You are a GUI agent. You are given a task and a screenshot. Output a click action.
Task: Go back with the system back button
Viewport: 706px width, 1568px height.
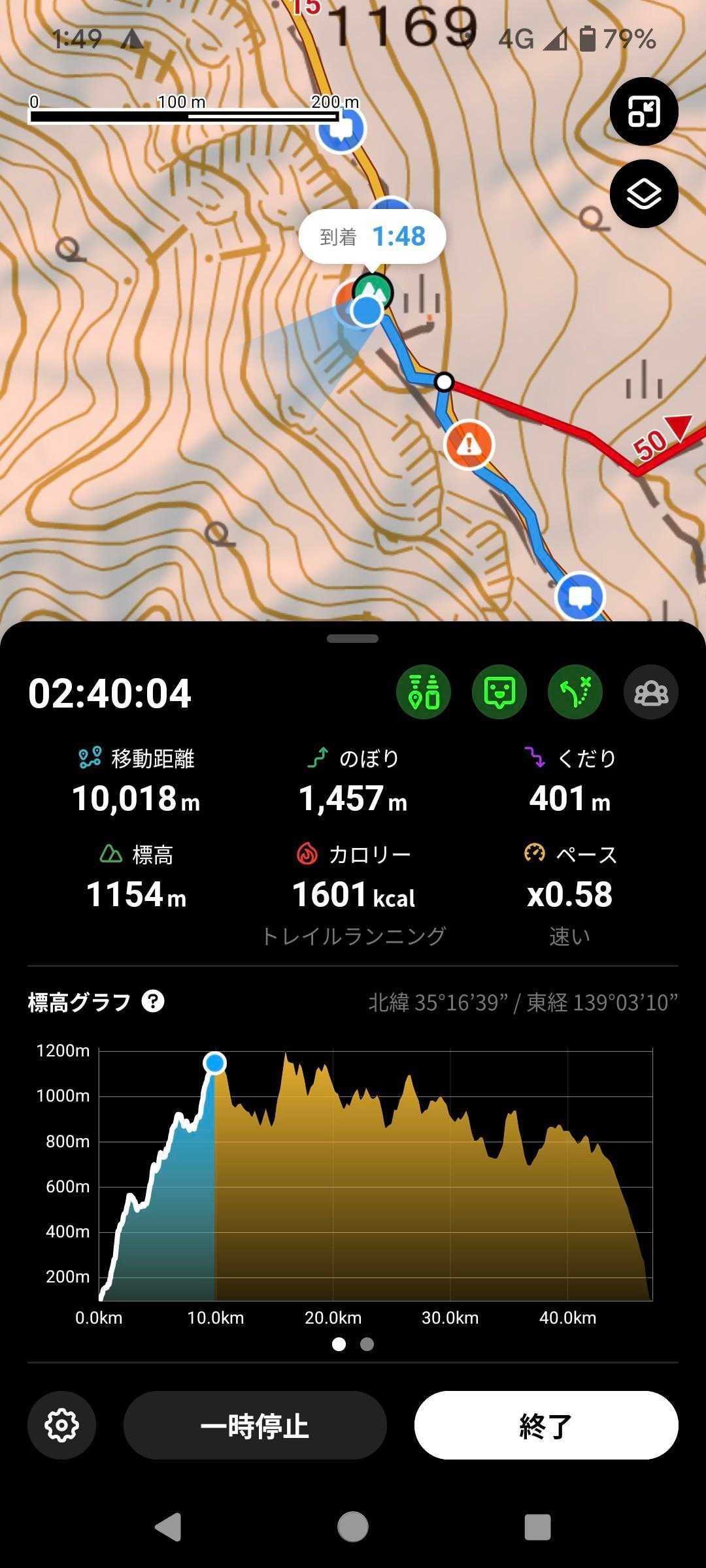pyautogui.click(x=168, y=1527)
